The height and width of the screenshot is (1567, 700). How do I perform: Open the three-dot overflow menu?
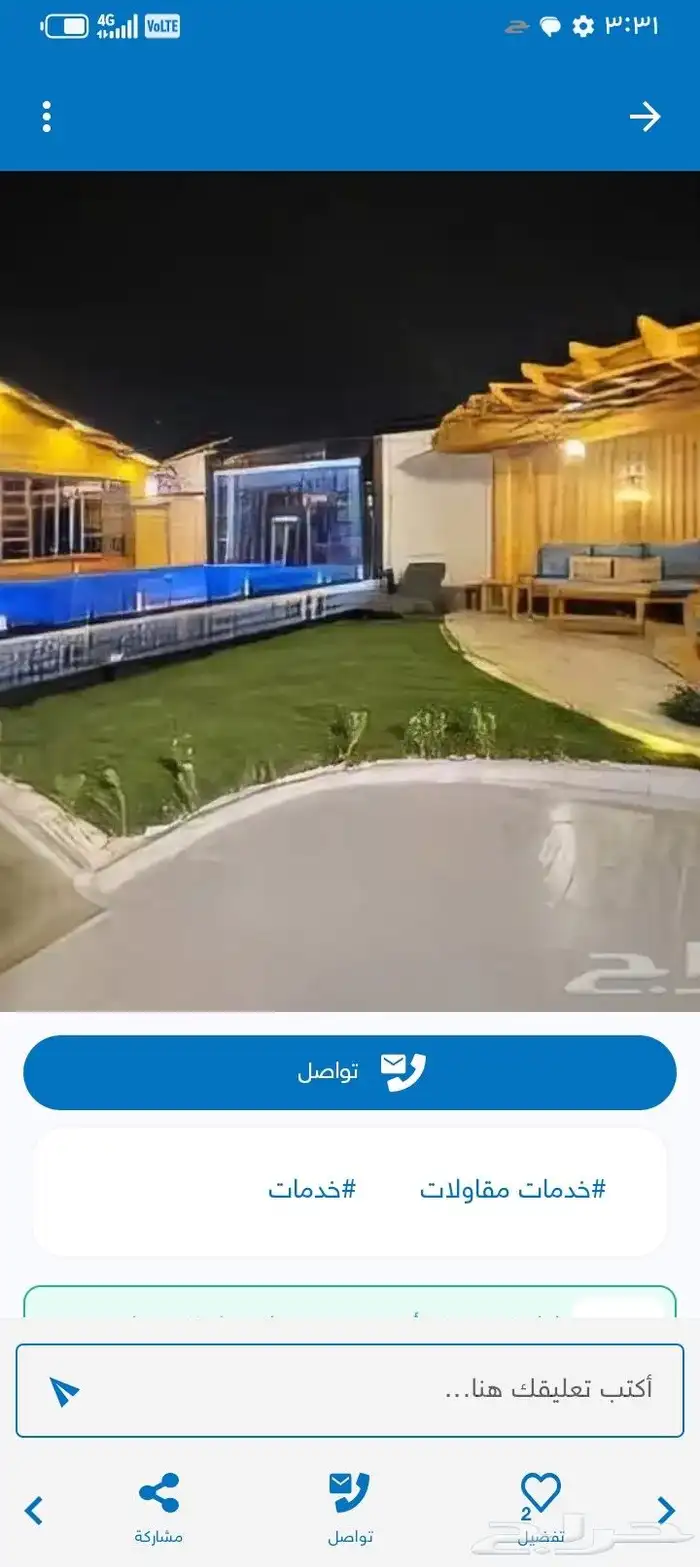46,117
